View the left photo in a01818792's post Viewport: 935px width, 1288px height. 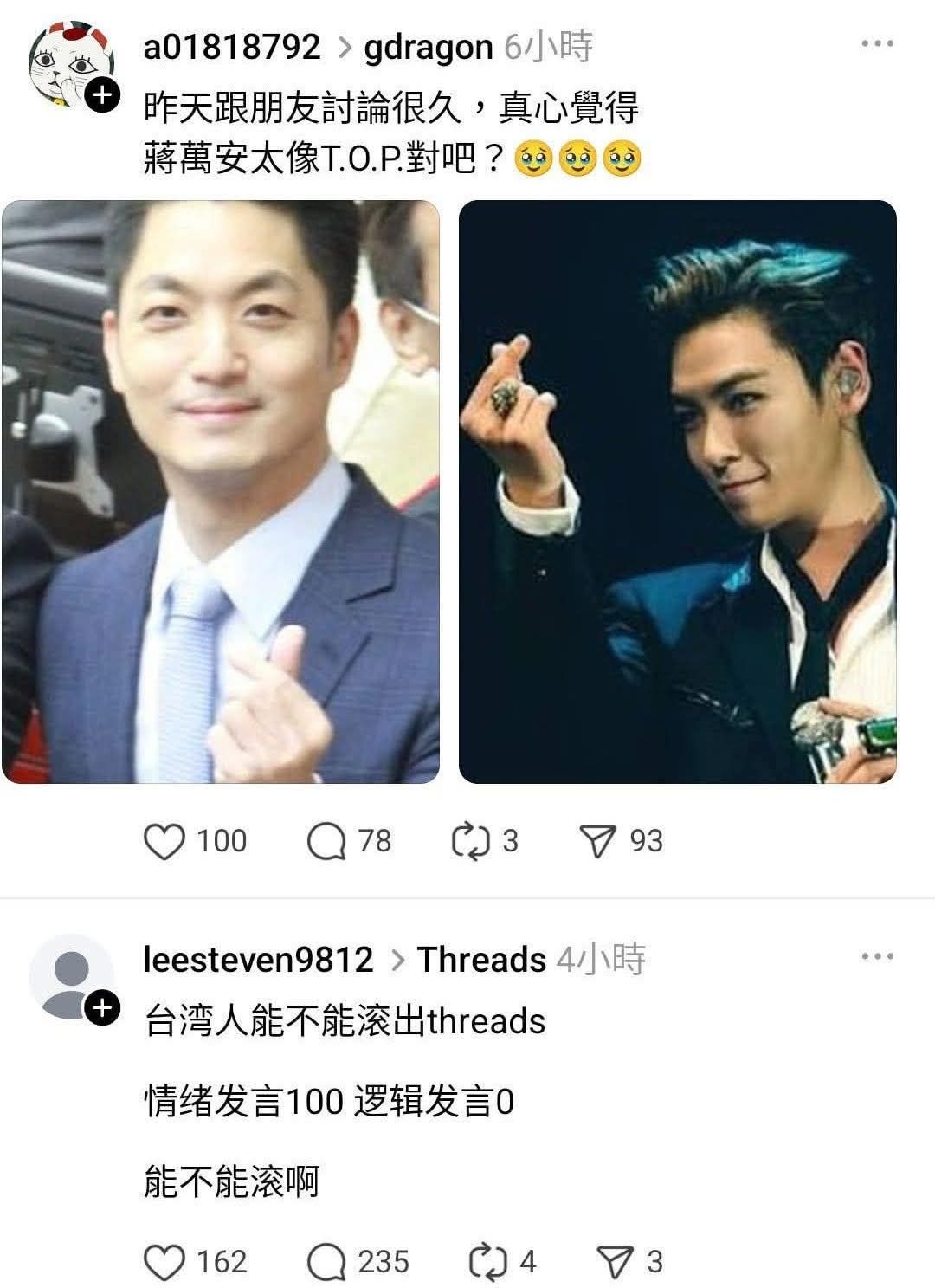coord(221,492)
